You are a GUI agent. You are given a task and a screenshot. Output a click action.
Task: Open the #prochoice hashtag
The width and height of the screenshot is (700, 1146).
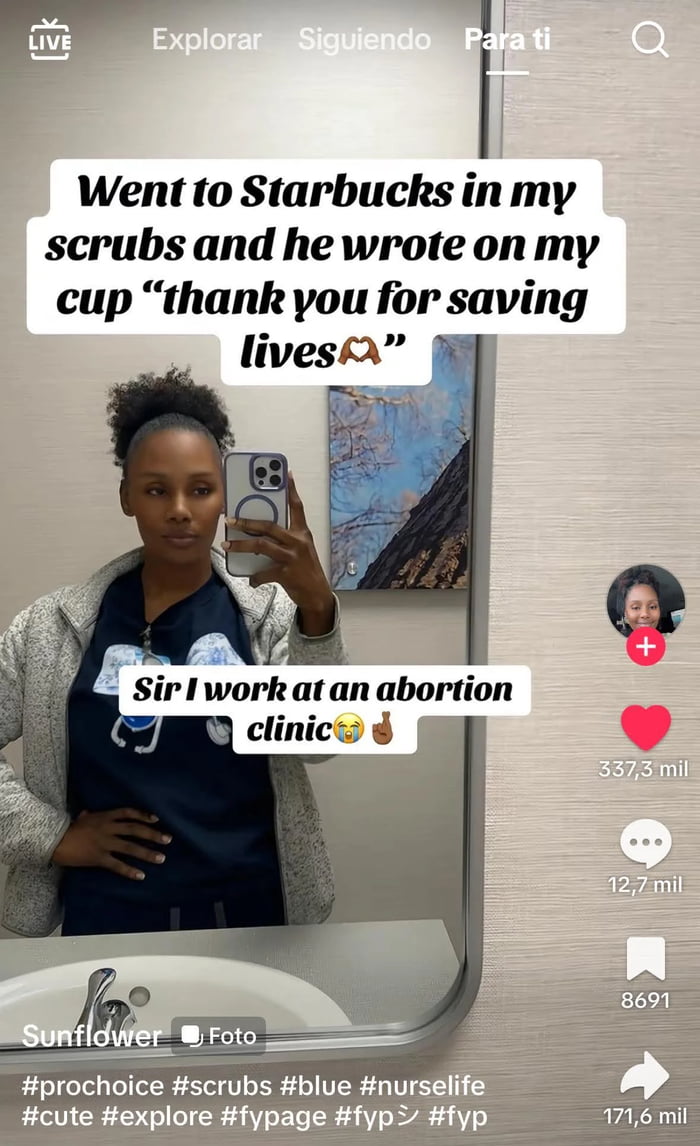90,1085
